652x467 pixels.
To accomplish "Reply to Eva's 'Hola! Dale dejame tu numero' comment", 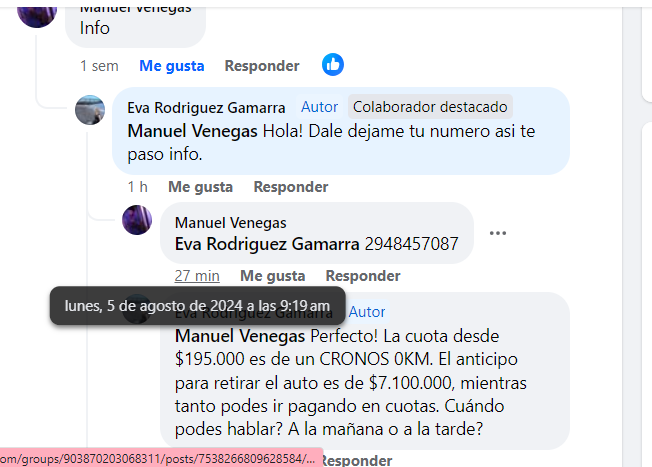I will 290,187.
